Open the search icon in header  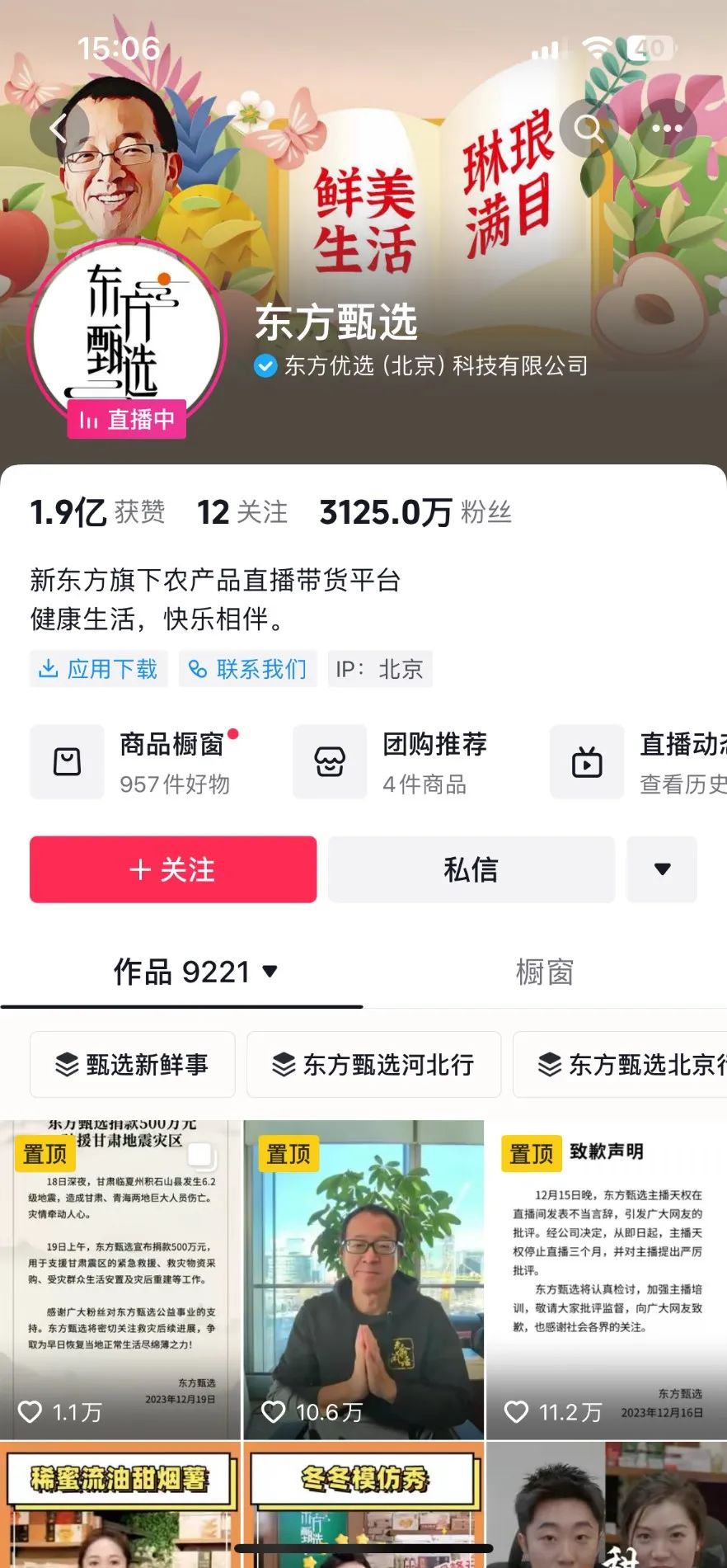[588, 128]
